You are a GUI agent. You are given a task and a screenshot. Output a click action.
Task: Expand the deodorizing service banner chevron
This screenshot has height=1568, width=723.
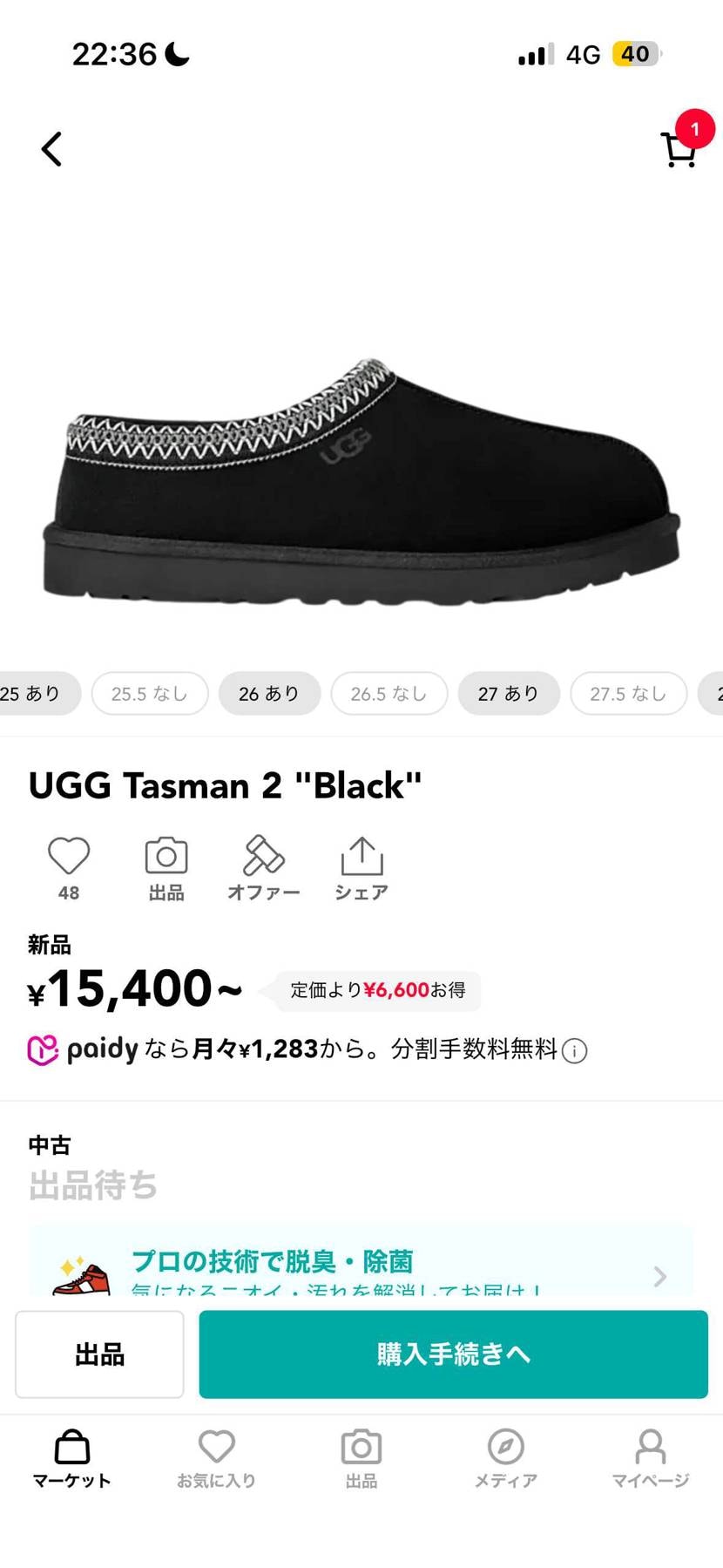click(x=659, y=1276)
